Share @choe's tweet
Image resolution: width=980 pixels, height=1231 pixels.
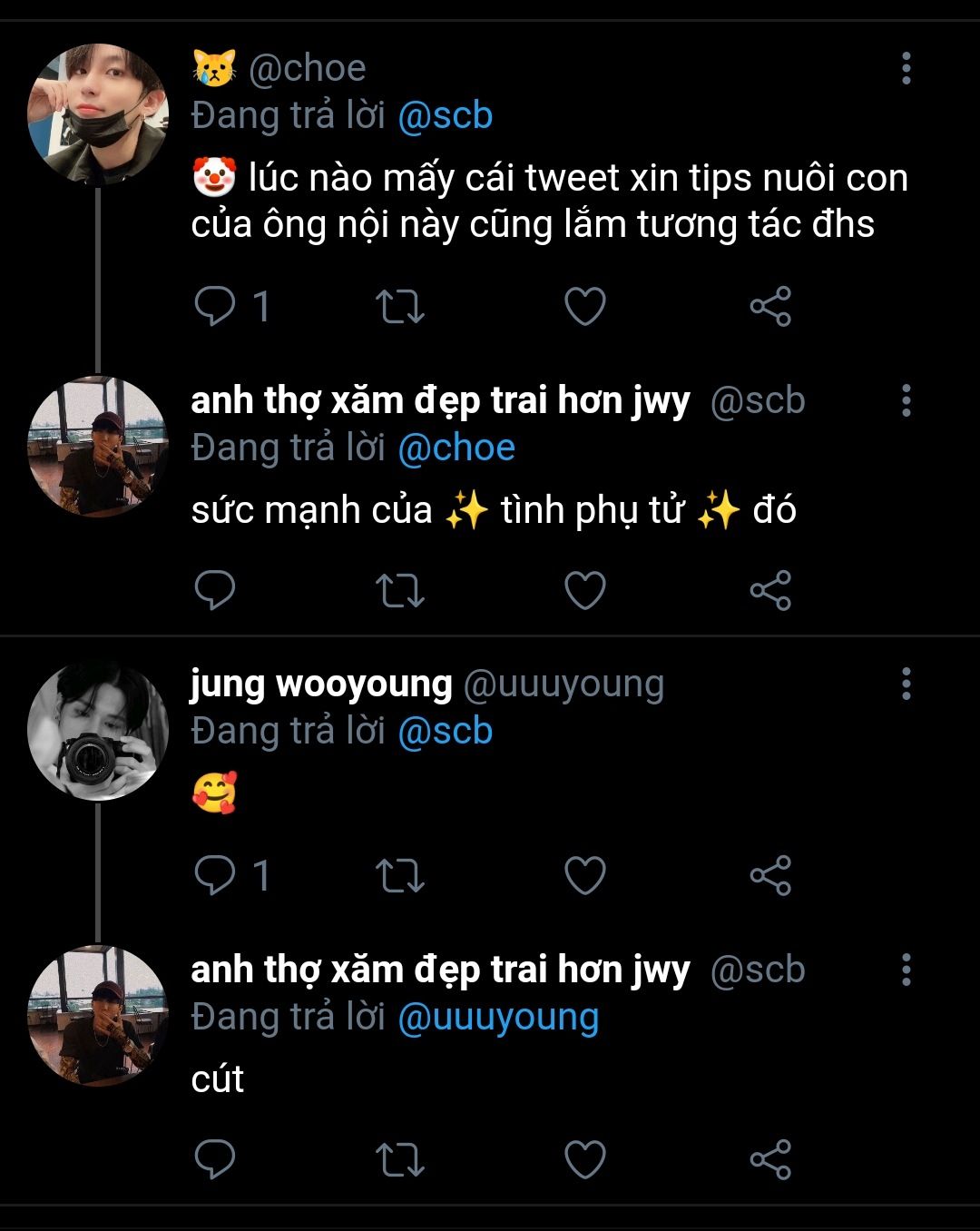point(770,306)
